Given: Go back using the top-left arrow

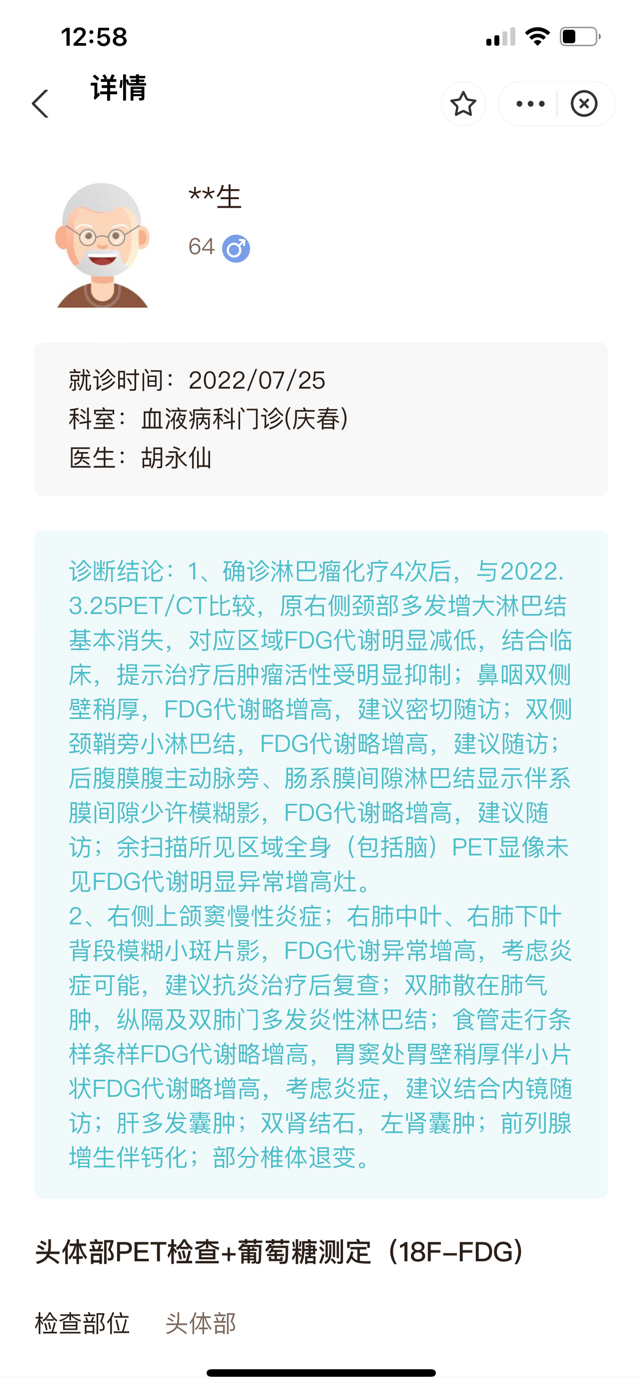Looking at the screenshot, I should [x=40, y=103].
